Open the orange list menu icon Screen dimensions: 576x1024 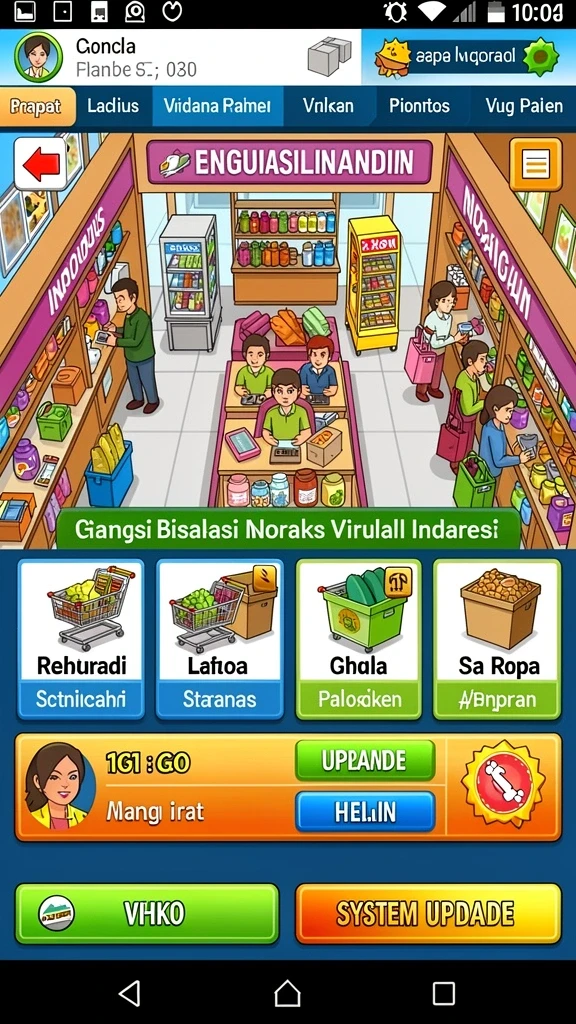(535, 164)
